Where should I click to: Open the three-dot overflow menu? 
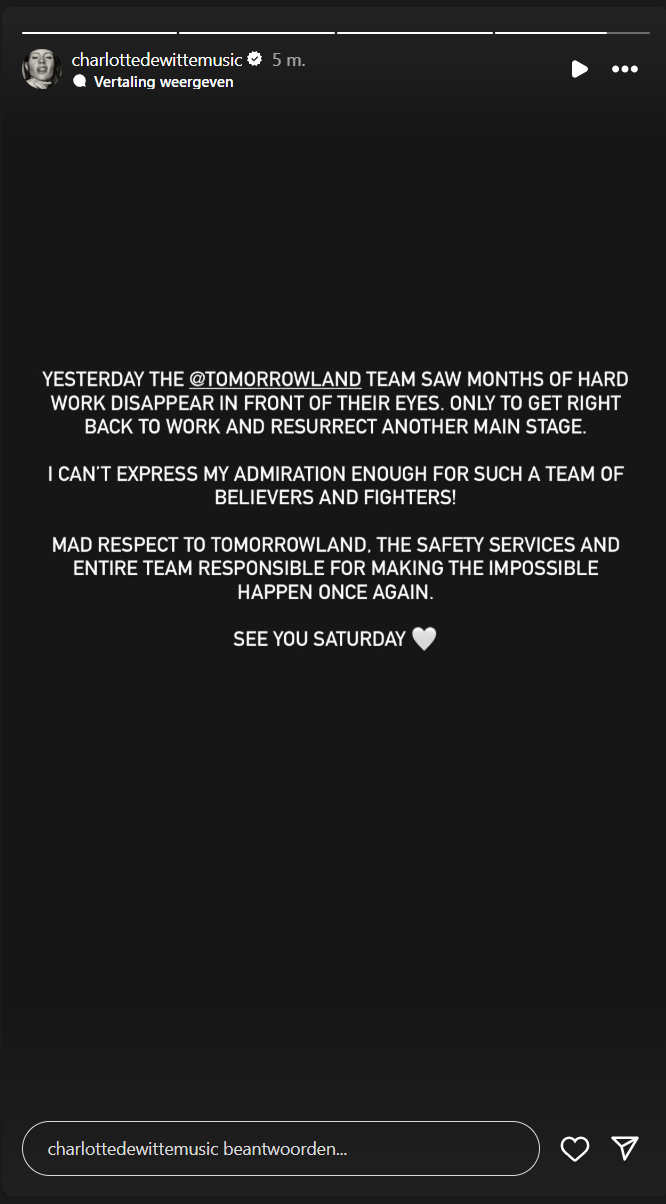pos(625,69)
